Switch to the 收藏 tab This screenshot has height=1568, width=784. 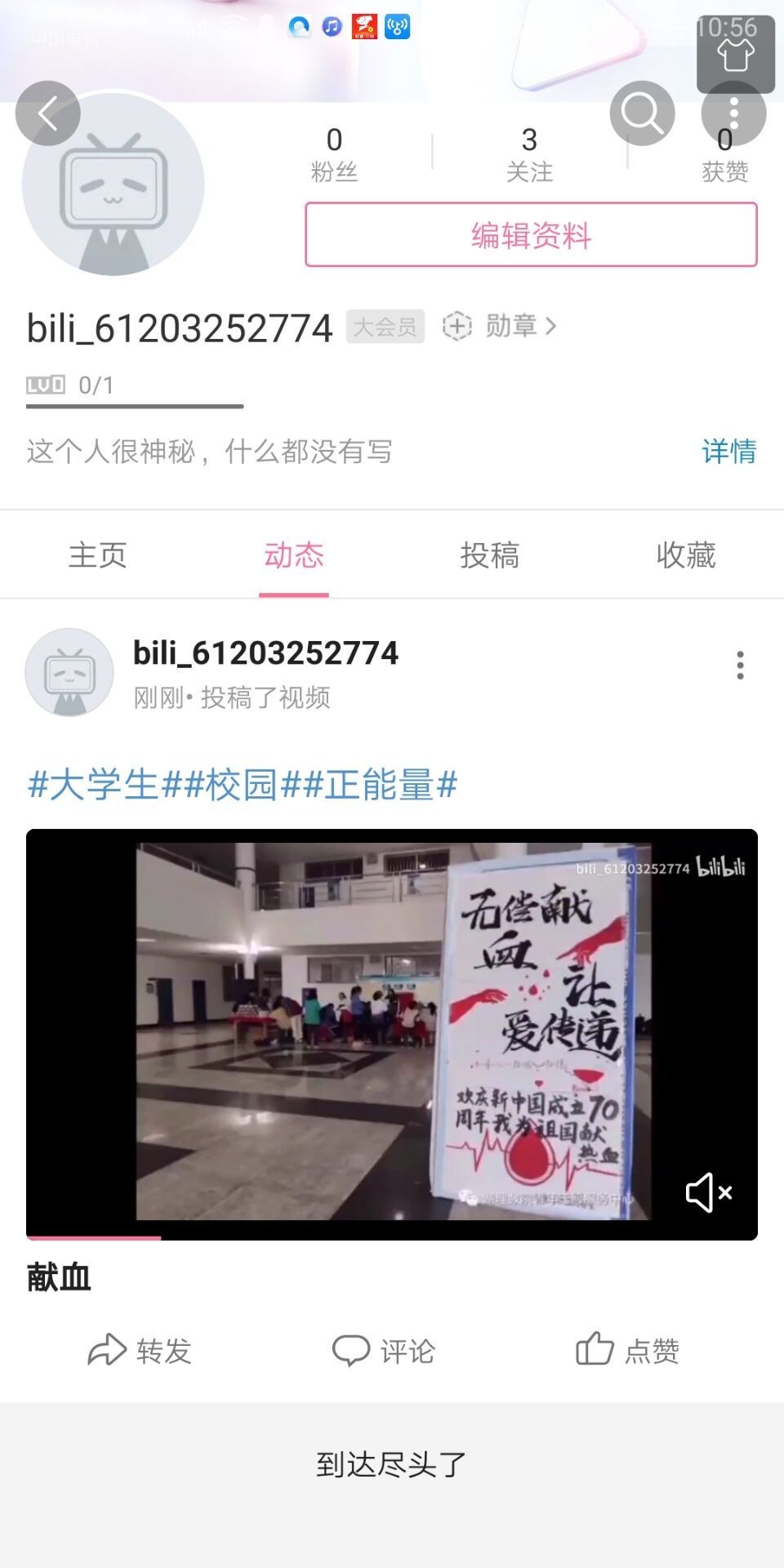(686, 555)
